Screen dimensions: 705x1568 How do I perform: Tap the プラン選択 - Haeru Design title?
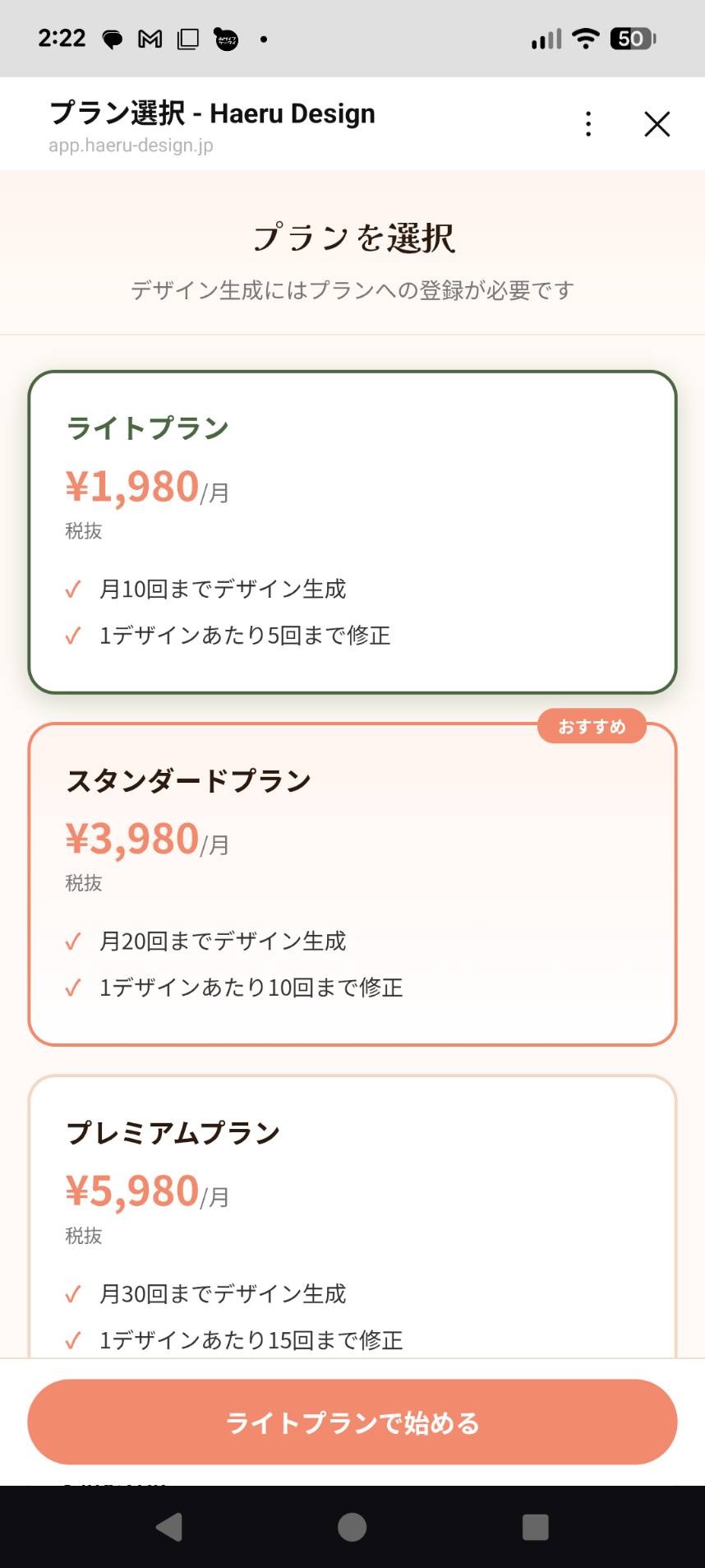tap(212, 113)
